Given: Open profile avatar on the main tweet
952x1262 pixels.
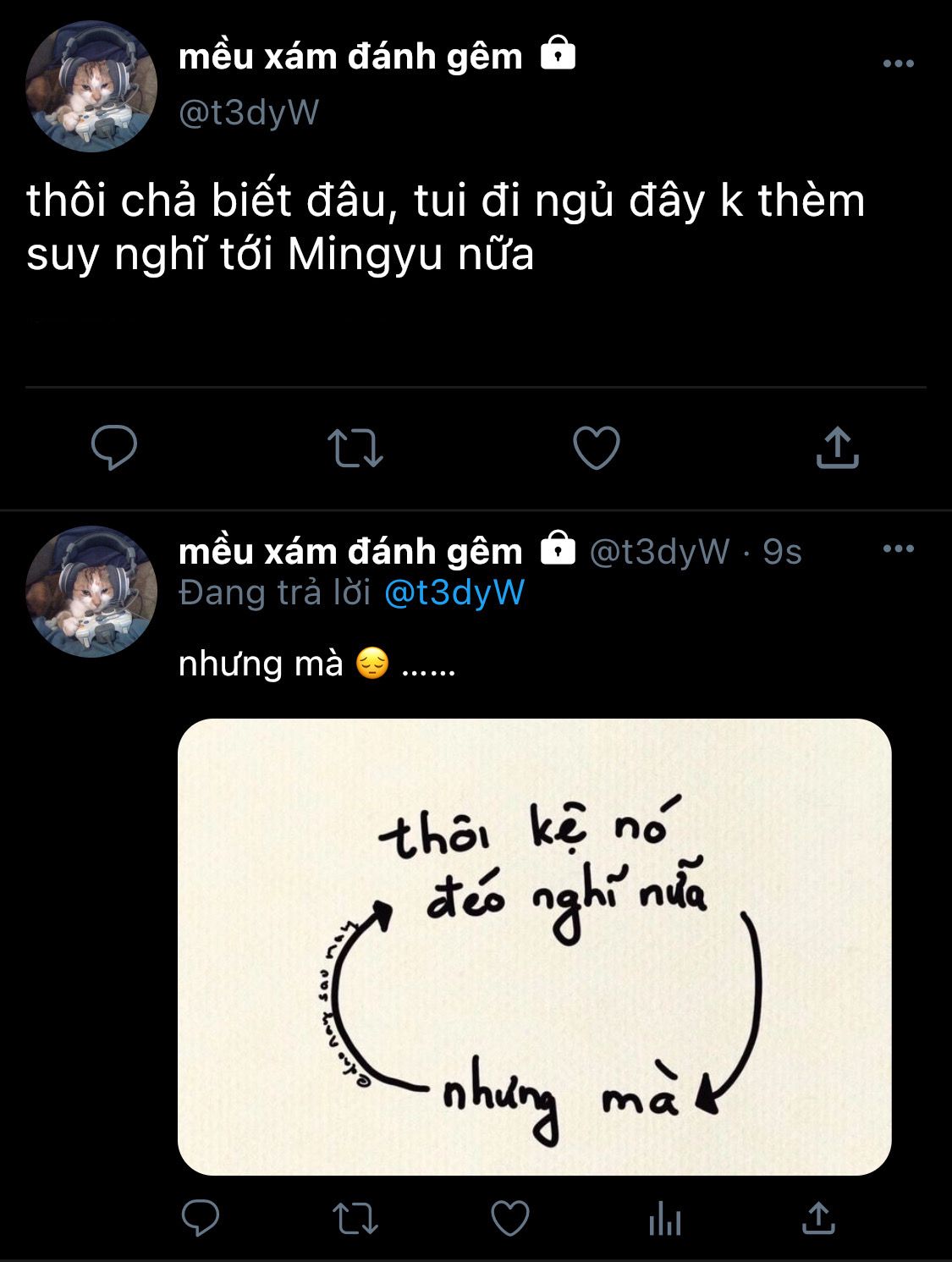Looking at the screenshot, I should click(91, 86).
